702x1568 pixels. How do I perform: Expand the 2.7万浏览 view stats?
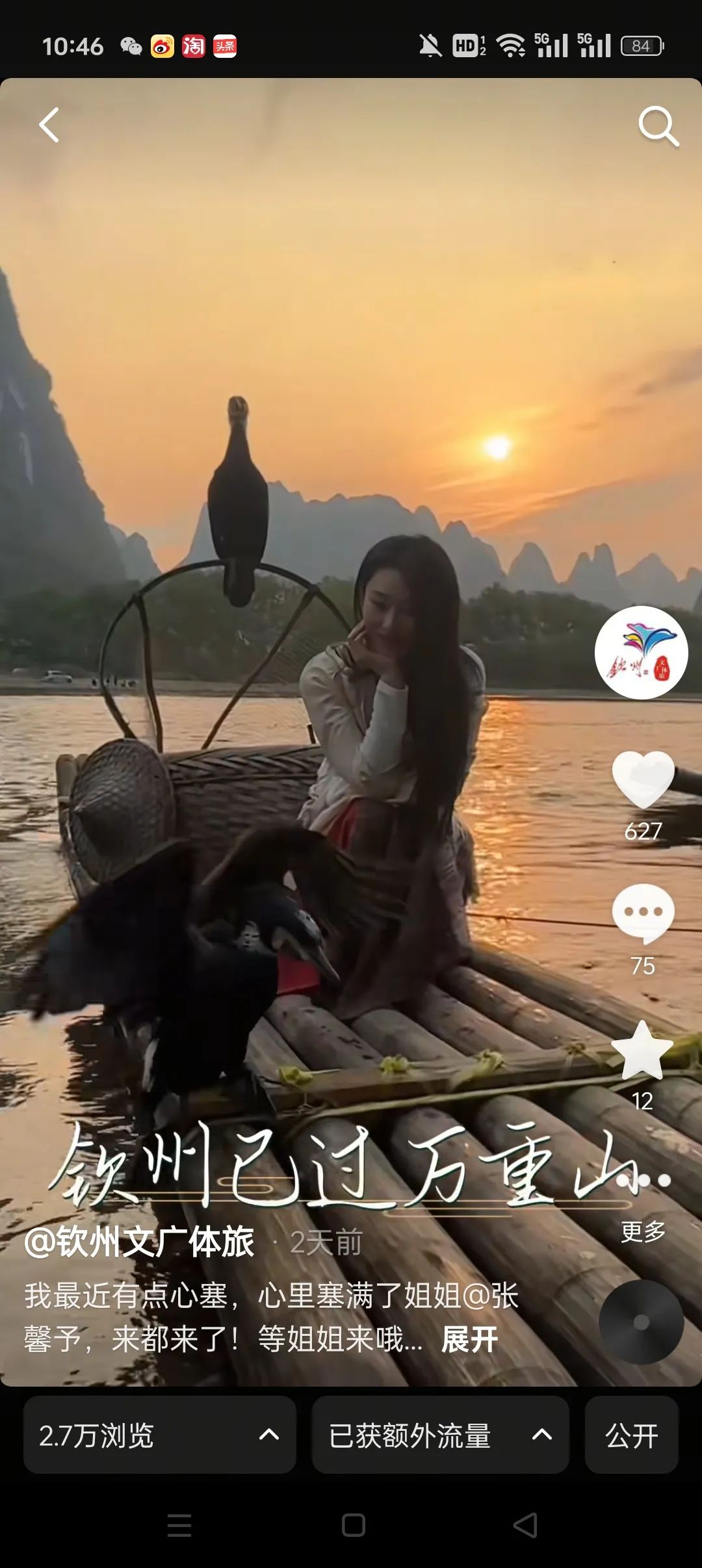pos(159,1435)
